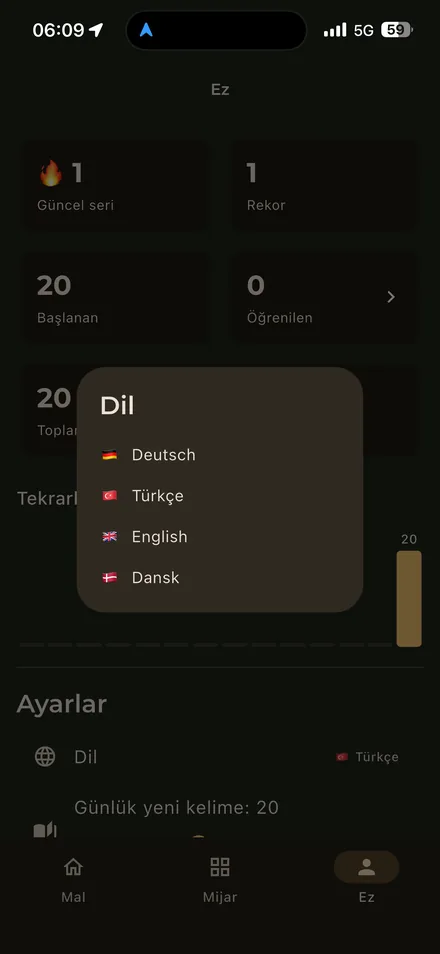Select Deutsch as the language
The height and width of the screenshot is (954, 440).
point(220,454)
